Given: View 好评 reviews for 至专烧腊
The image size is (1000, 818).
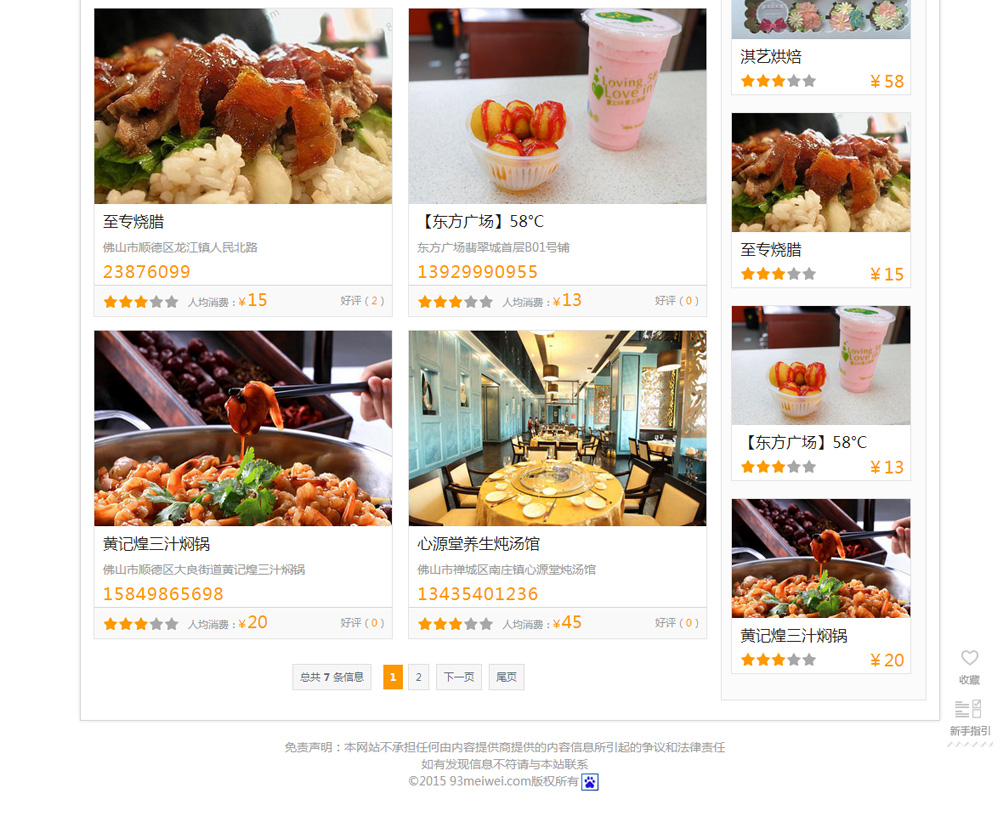Looking at the screenshot, I should (x=361, y=300).
